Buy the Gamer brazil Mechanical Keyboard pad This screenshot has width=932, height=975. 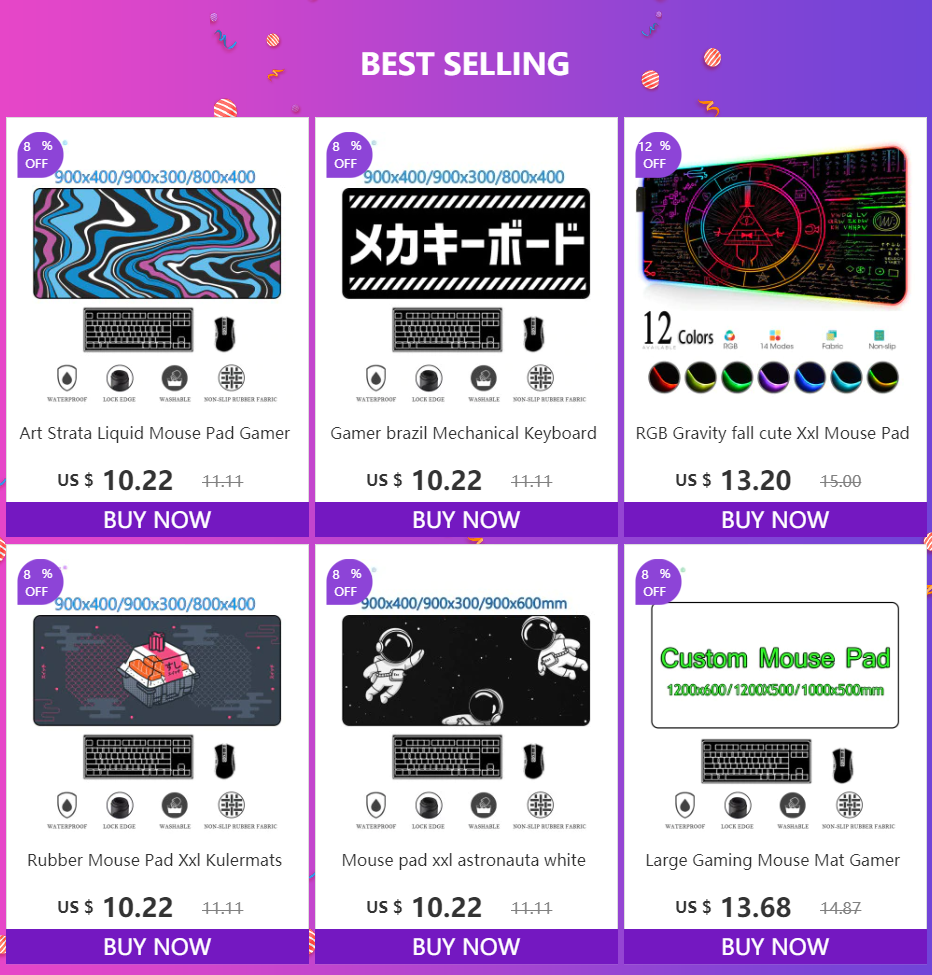point(466,519)
